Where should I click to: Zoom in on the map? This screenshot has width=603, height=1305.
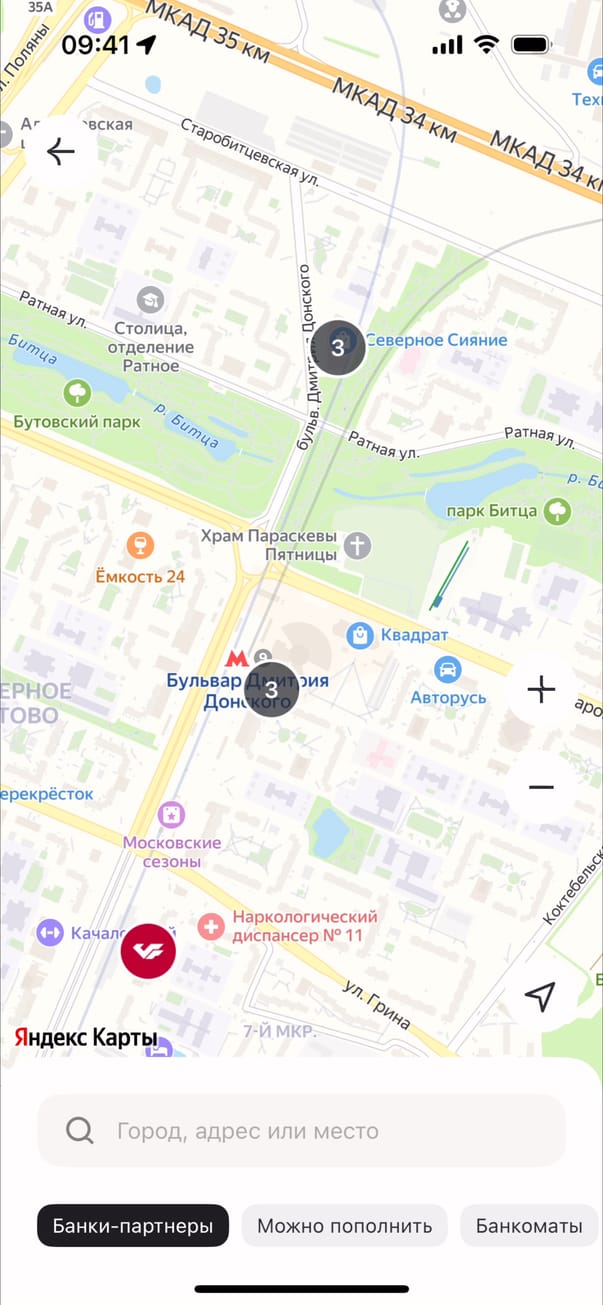(541, 689)
